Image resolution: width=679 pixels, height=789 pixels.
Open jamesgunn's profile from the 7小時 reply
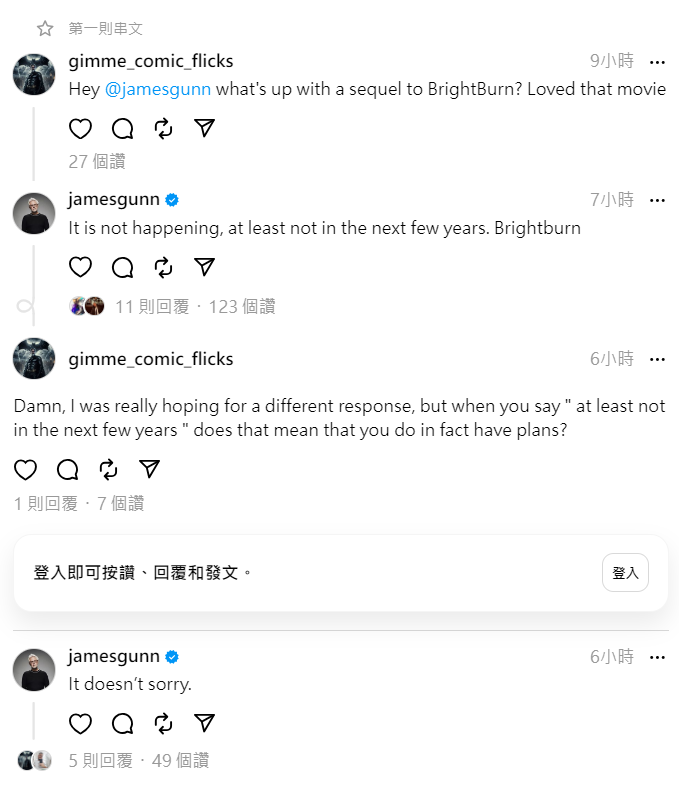pos(114,199)
